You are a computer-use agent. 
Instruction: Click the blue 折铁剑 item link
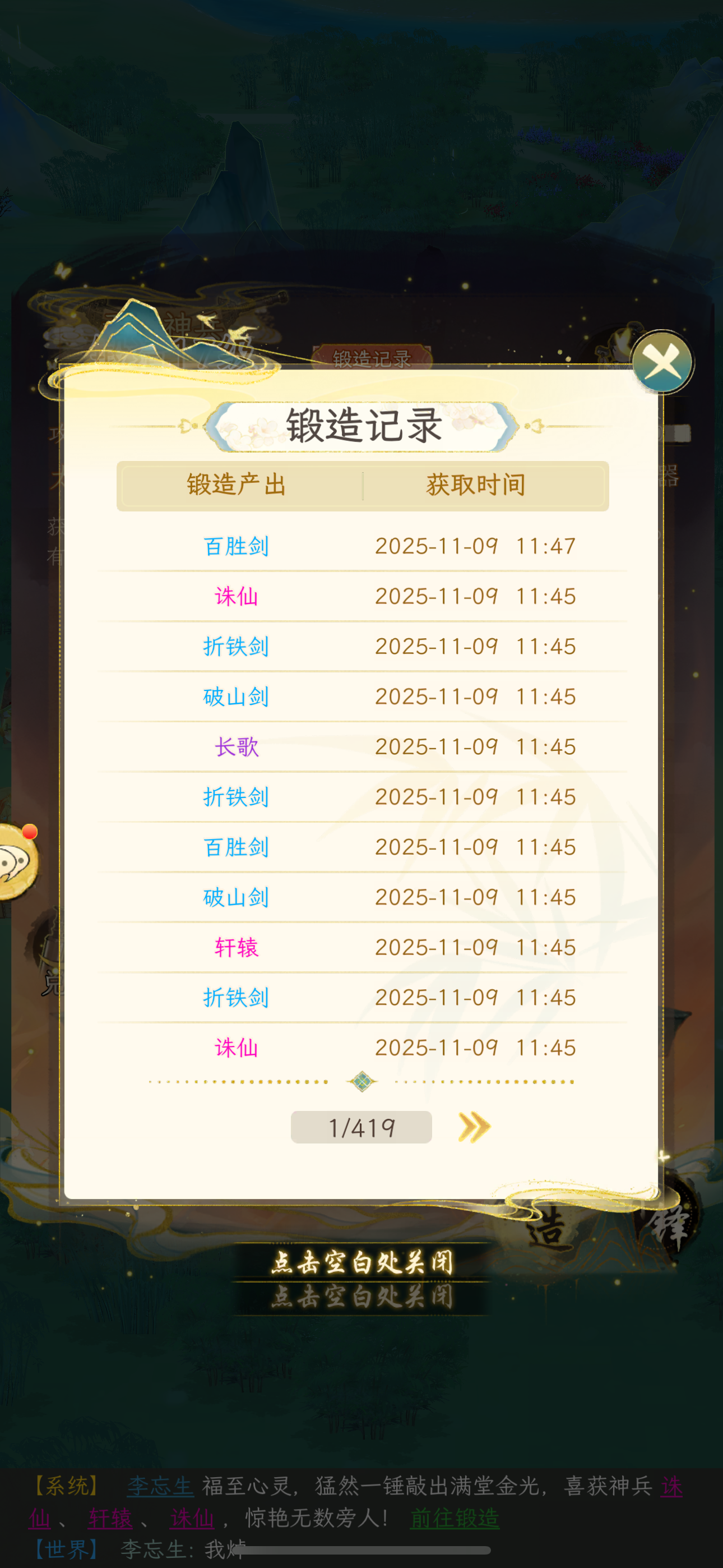tap(236, 647)
